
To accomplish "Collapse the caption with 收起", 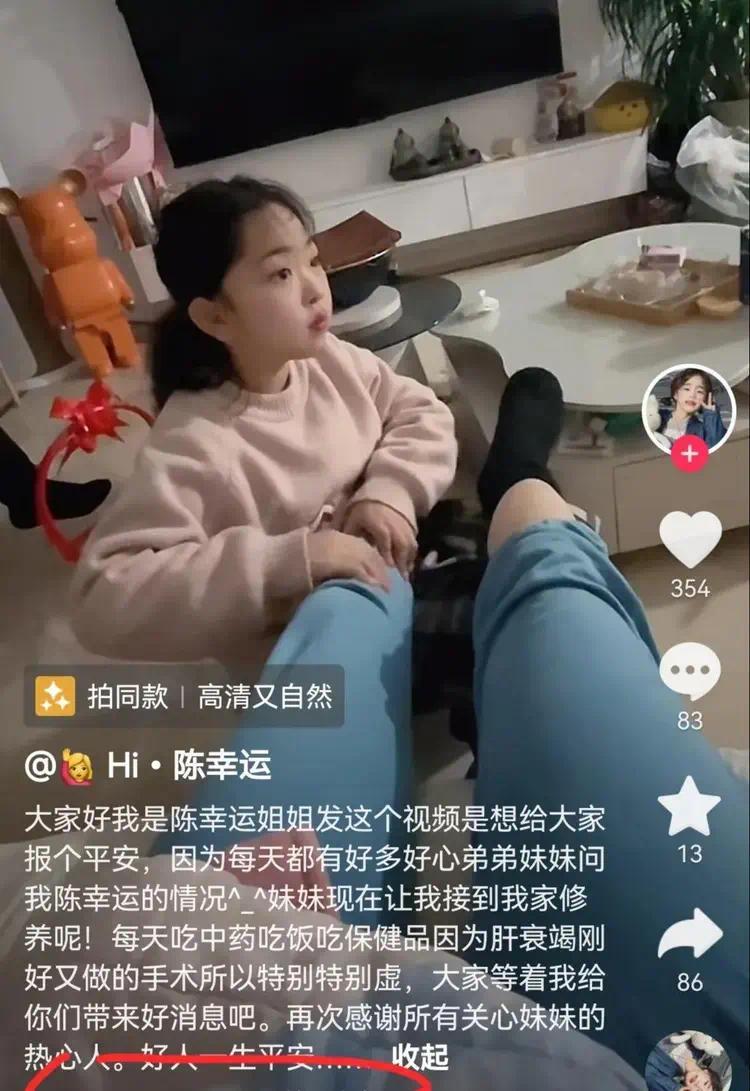I will [x=419, y=1056].
